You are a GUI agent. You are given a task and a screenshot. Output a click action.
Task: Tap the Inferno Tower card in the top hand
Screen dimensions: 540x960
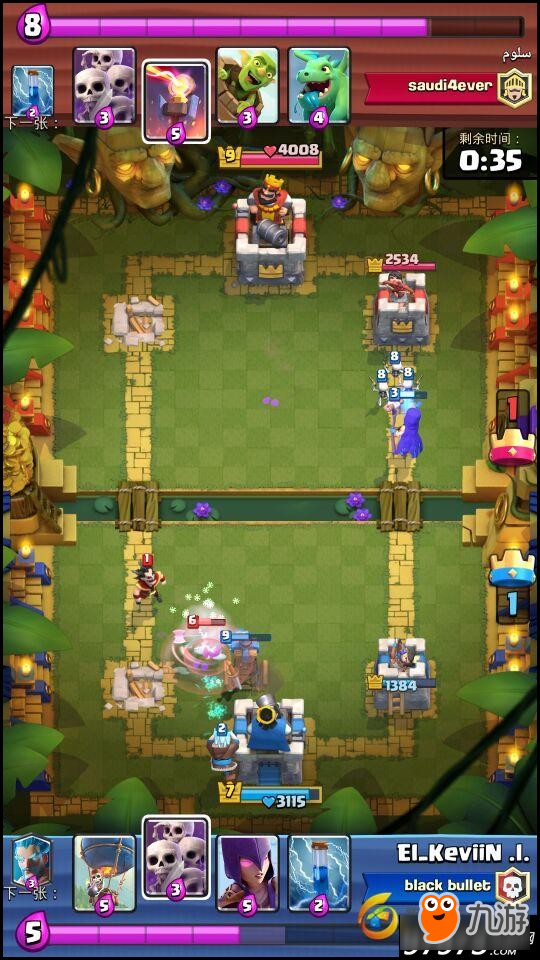[x=176, y=102]
